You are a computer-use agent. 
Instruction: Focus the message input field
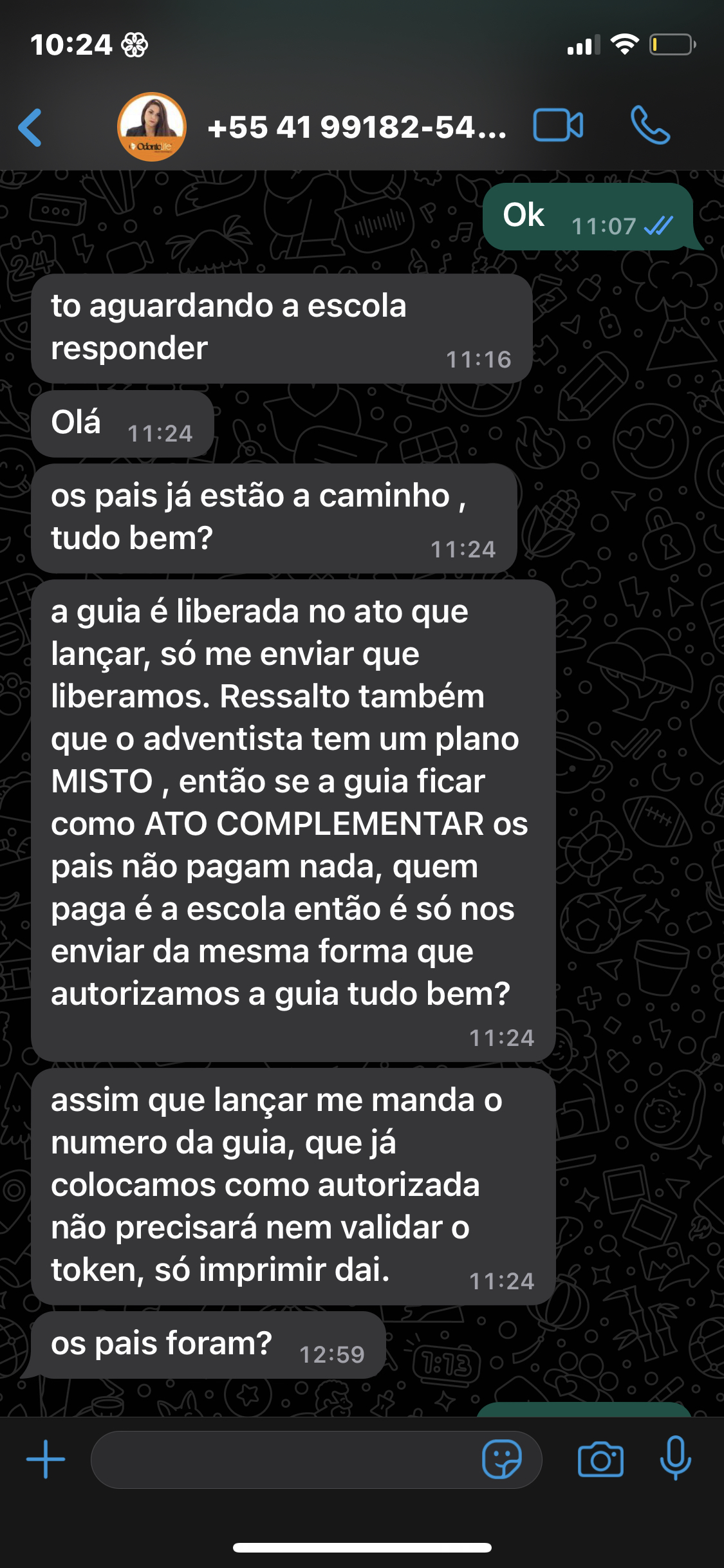(283, 1459)
